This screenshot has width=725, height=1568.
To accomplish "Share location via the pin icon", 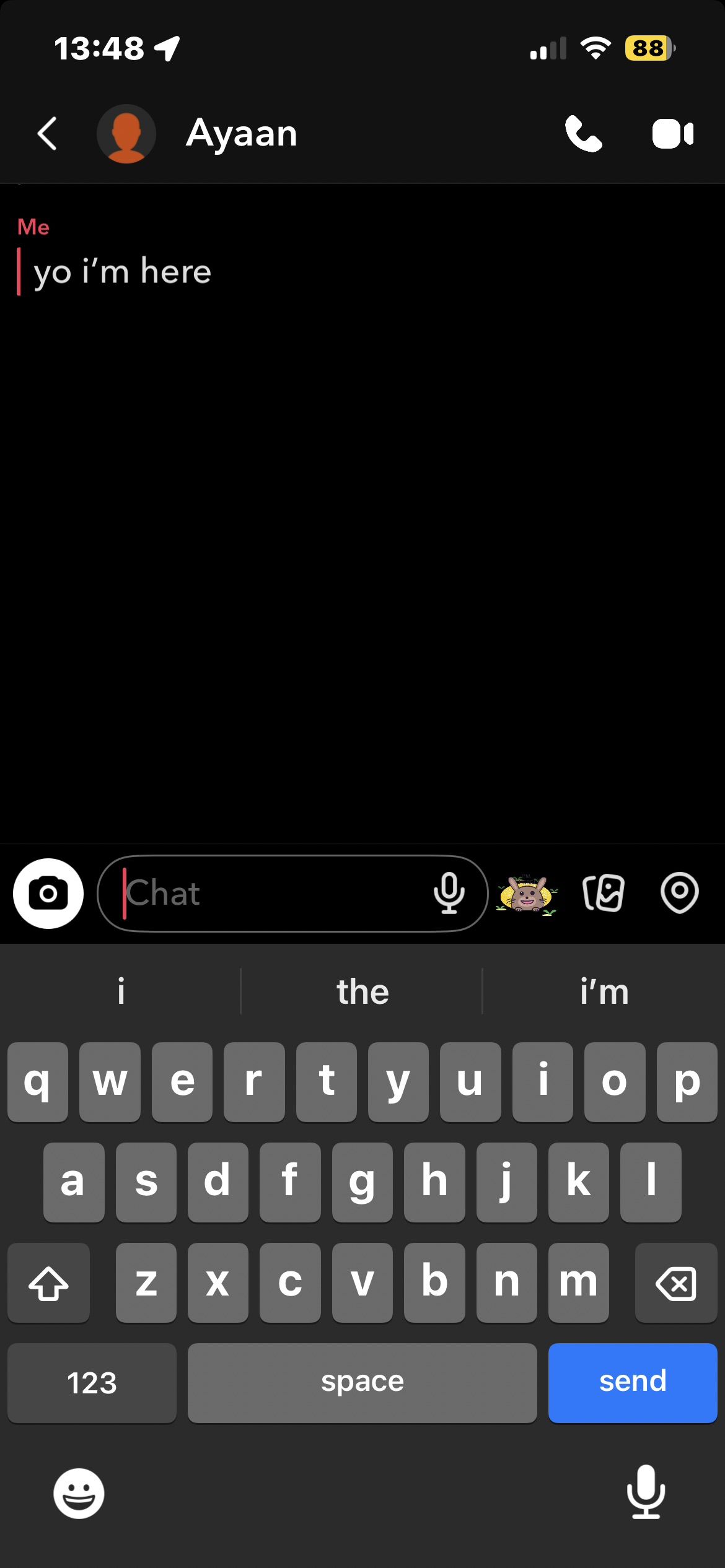I will pos(680,893).
